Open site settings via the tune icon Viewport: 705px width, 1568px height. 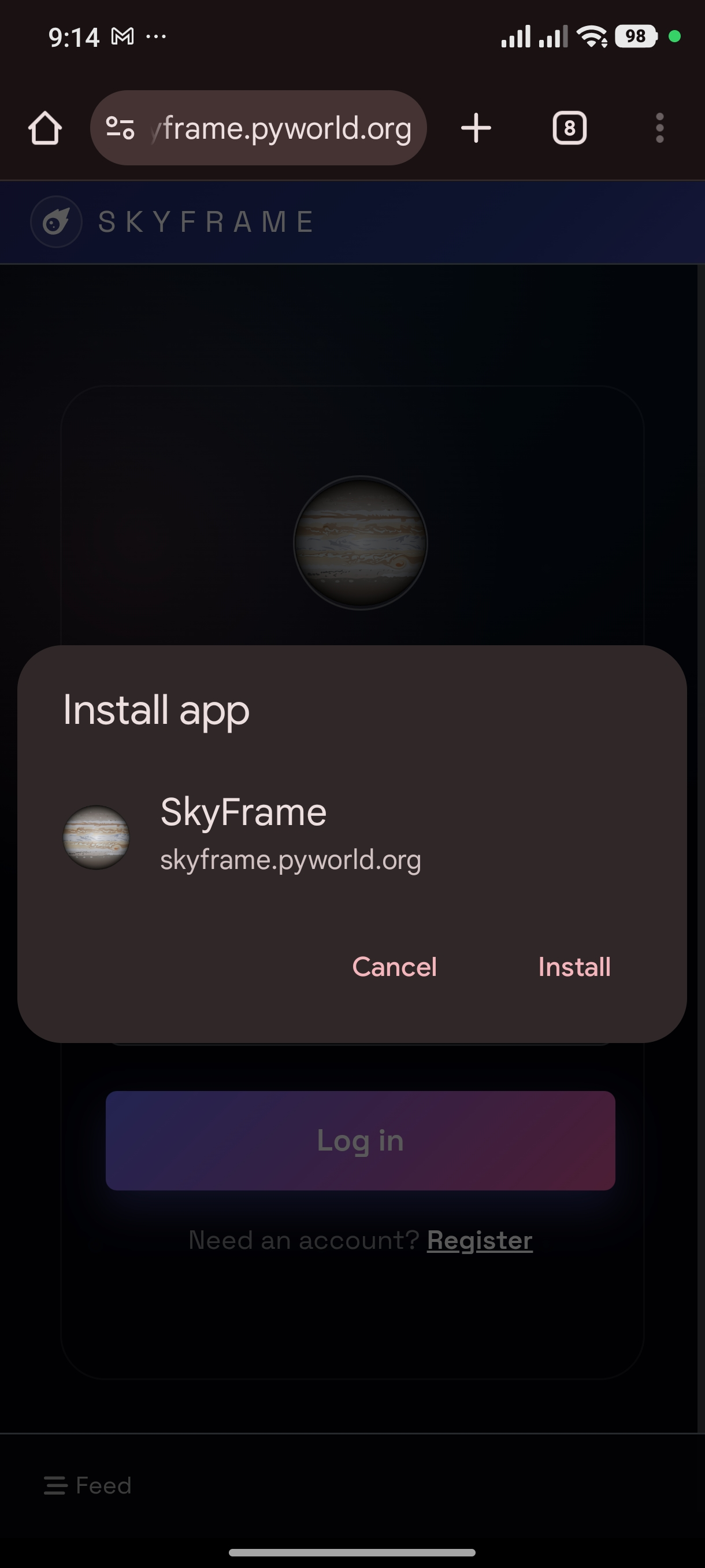(x=122, y=128)
